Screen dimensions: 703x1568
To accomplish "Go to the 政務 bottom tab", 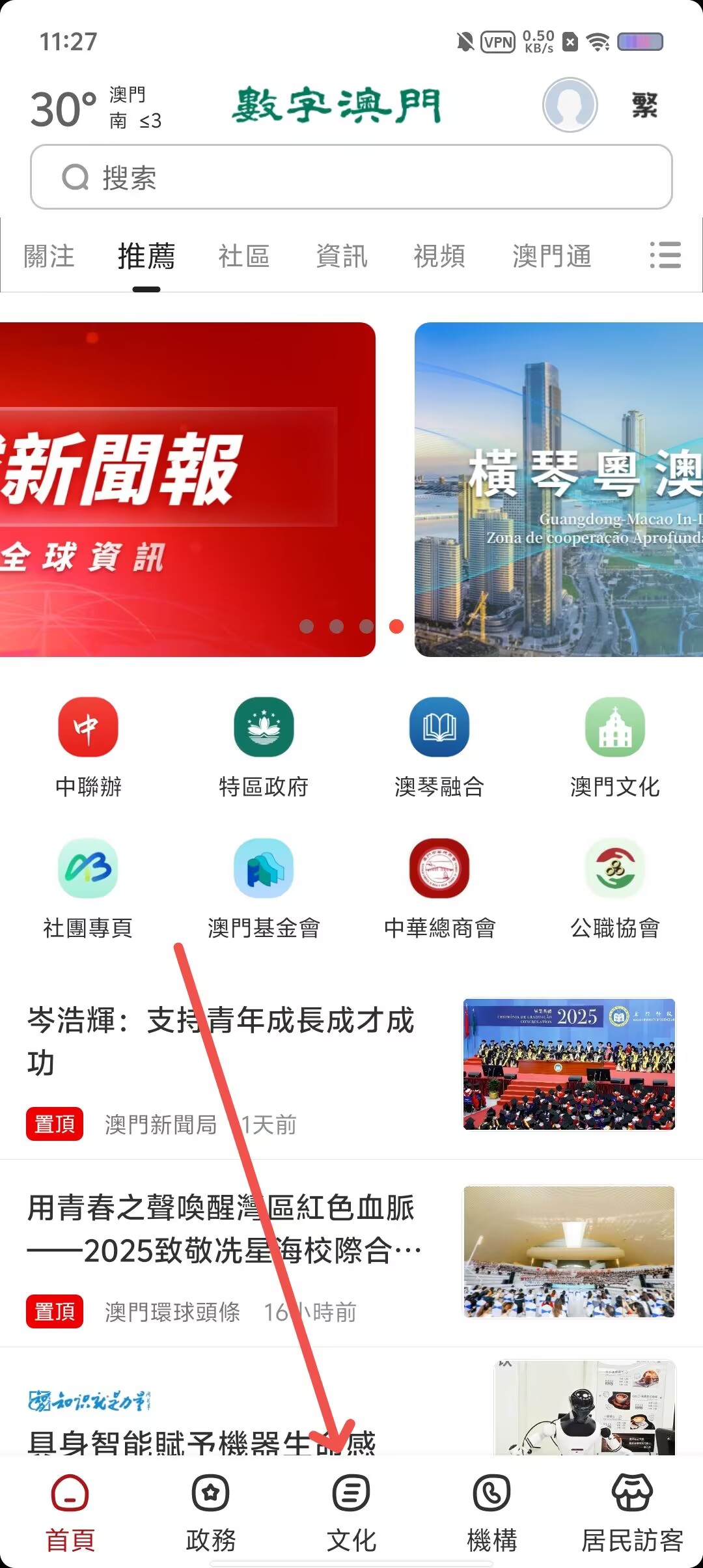I will tap(211, 1513).
